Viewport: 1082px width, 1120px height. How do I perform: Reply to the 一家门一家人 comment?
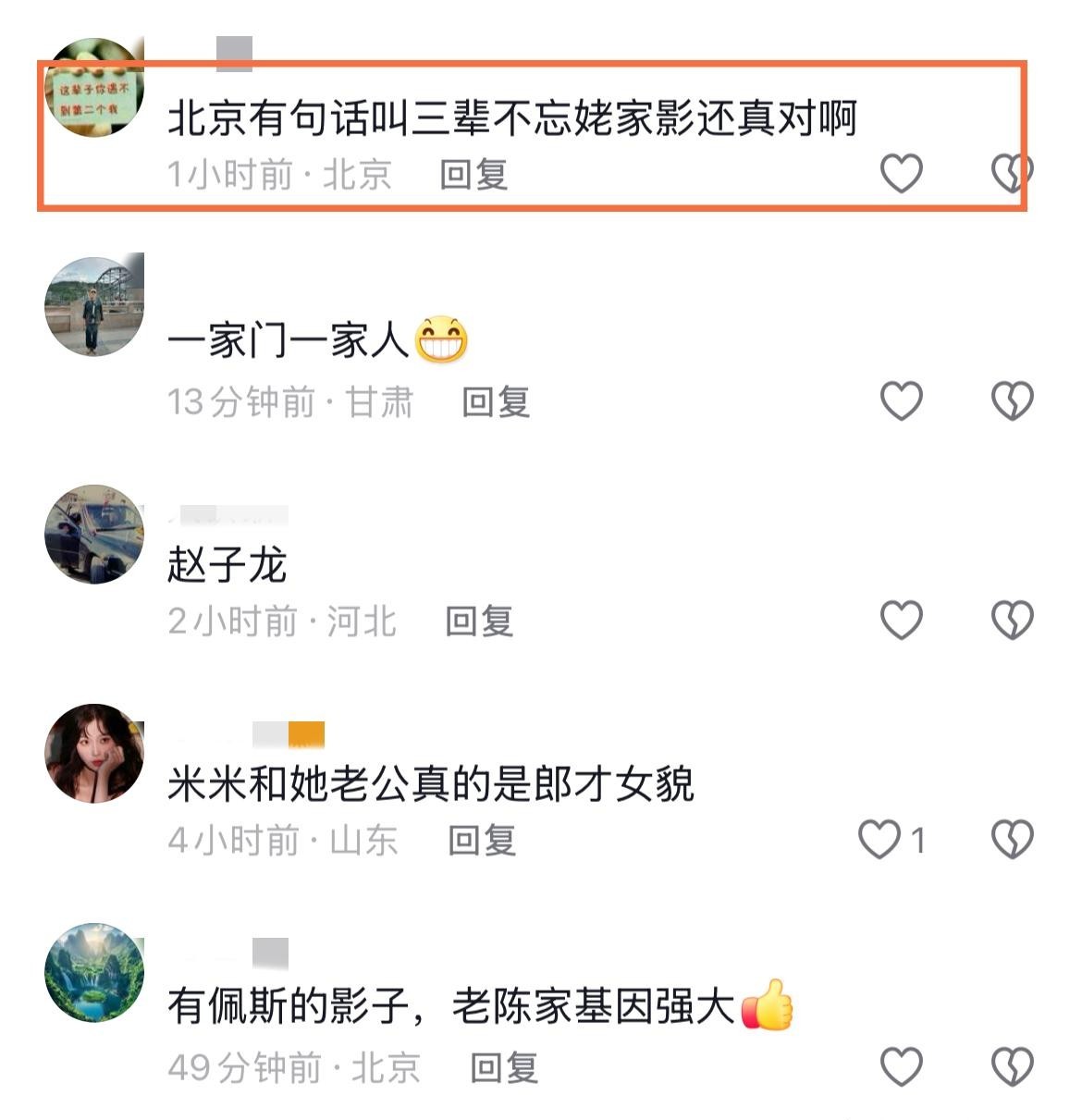pos(496,402)
